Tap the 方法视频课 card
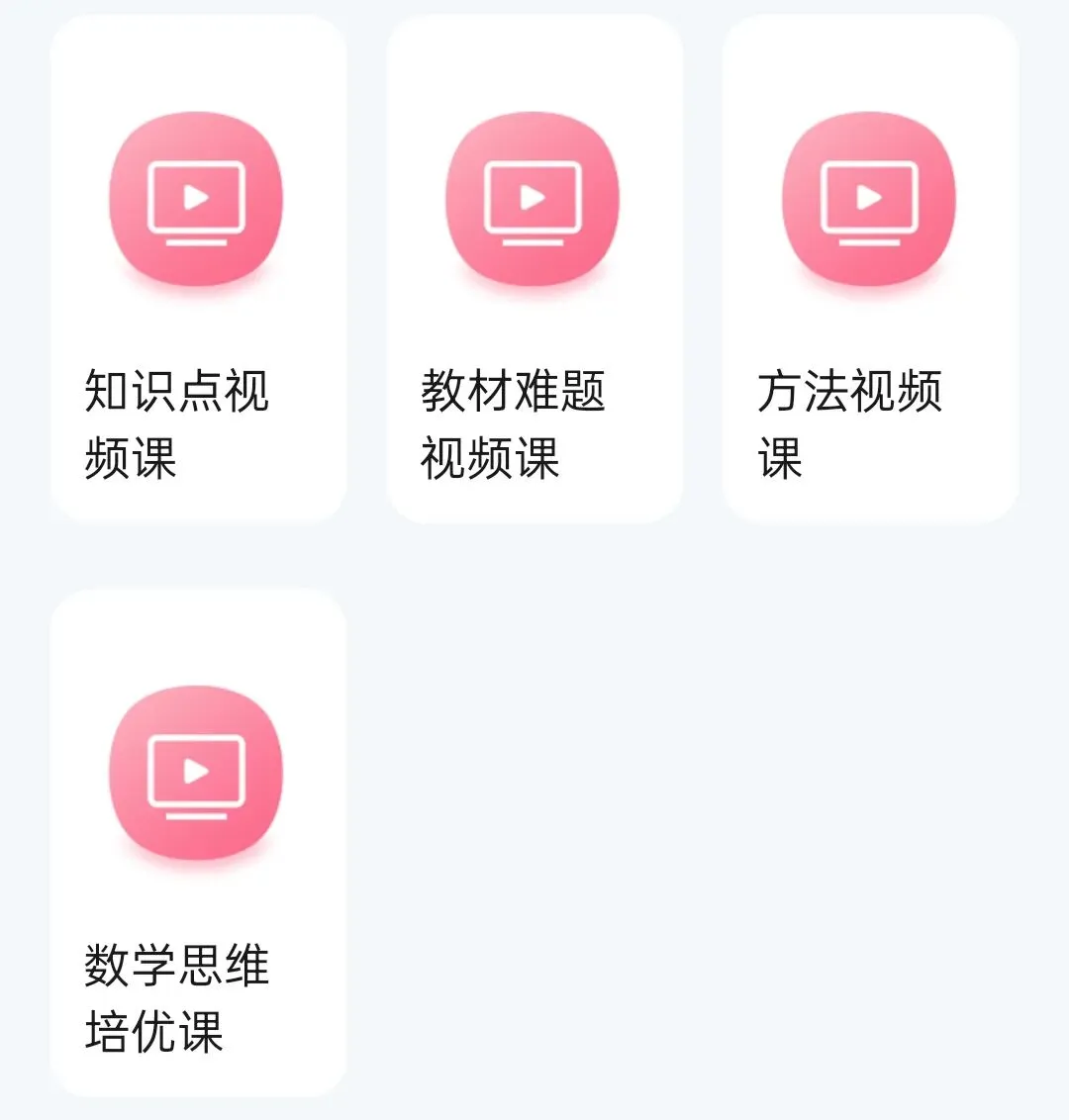 tap(870, 269)
